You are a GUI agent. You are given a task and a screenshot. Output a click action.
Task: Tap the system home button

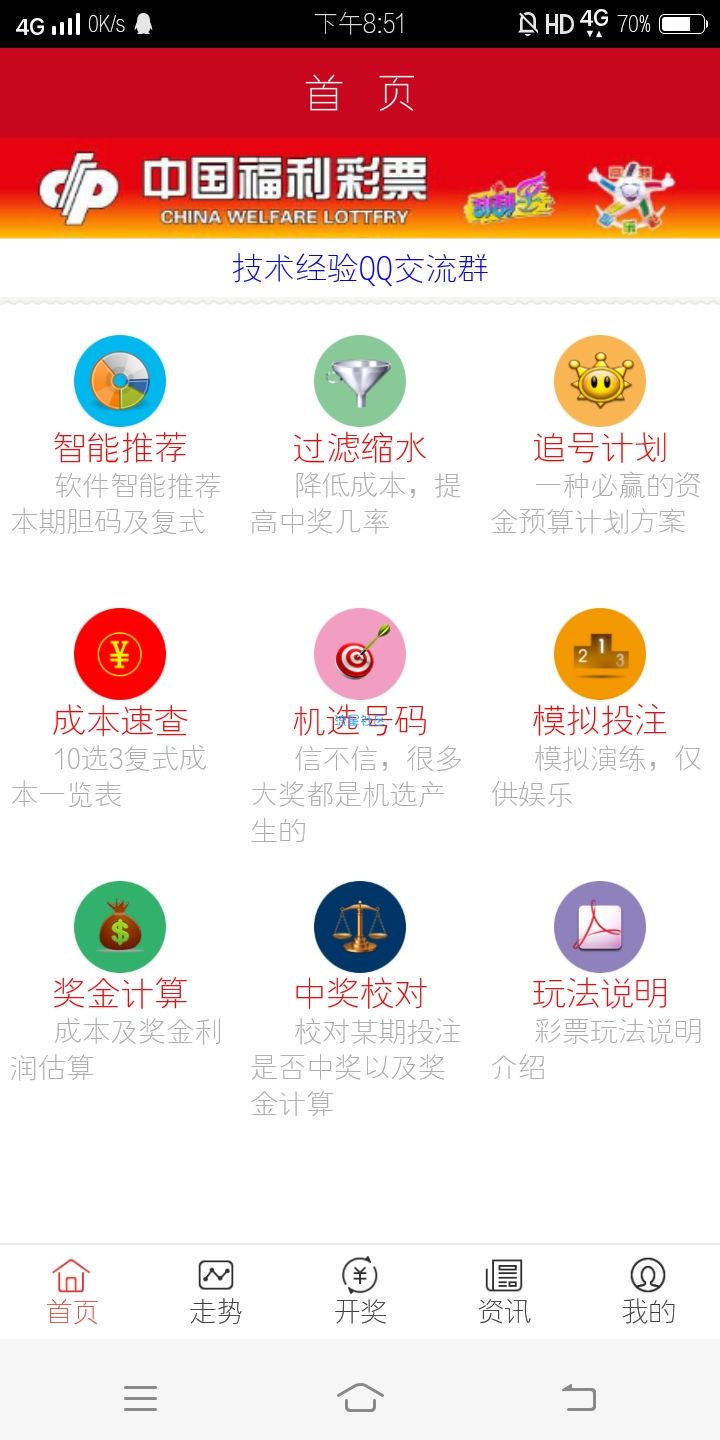(360, 1397)
